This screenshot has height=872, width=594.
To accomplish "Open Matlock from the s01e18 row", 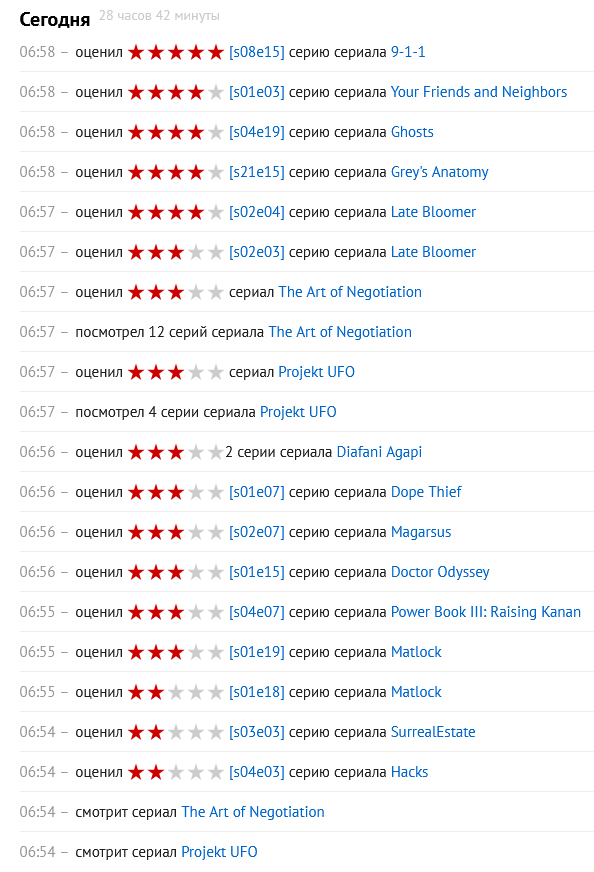I will pyautogui.click(x=416, y=693).
